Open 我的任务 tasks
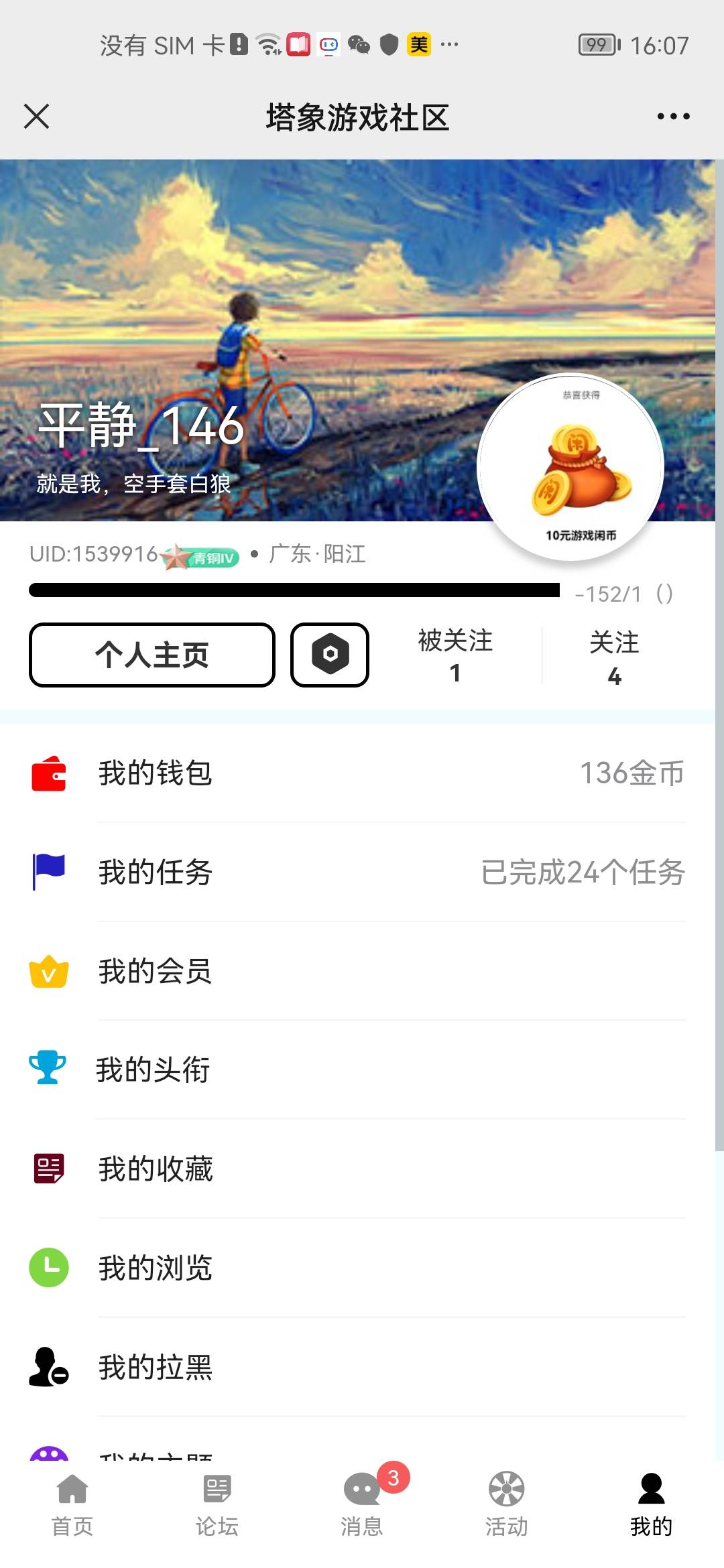The image size is (724, 1568). point(358,872)
